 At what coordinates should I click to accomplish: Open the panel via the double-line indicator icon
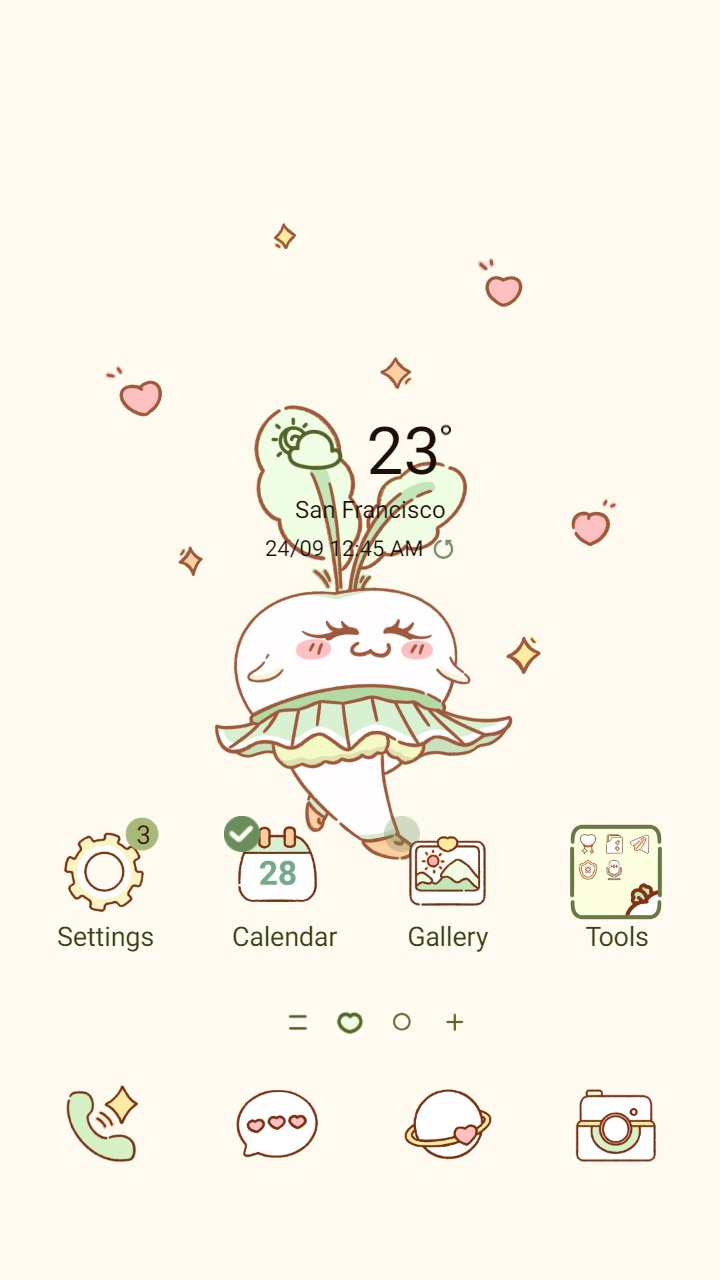pos(297,1022)
